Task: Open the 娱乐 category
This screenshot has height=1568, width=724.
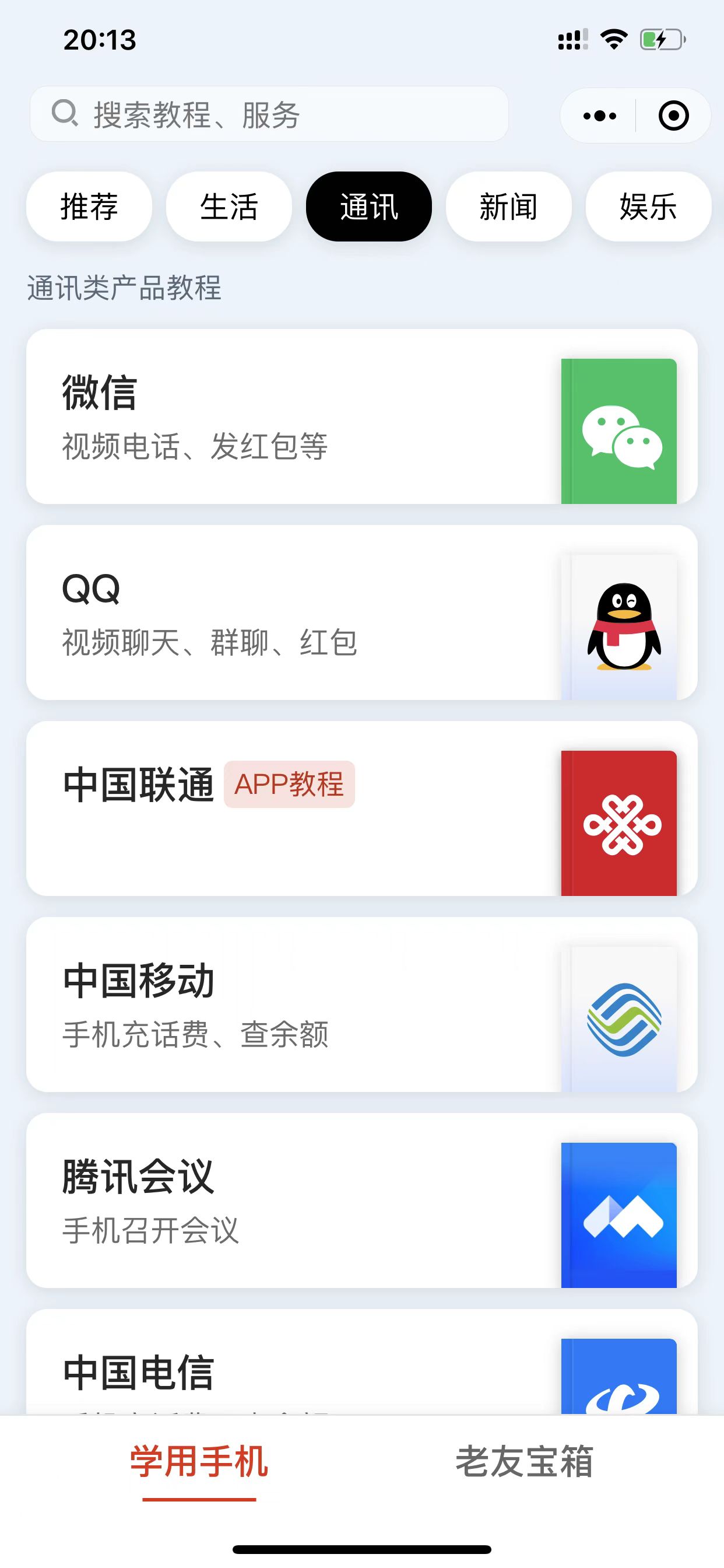Action: click(649, 206)
